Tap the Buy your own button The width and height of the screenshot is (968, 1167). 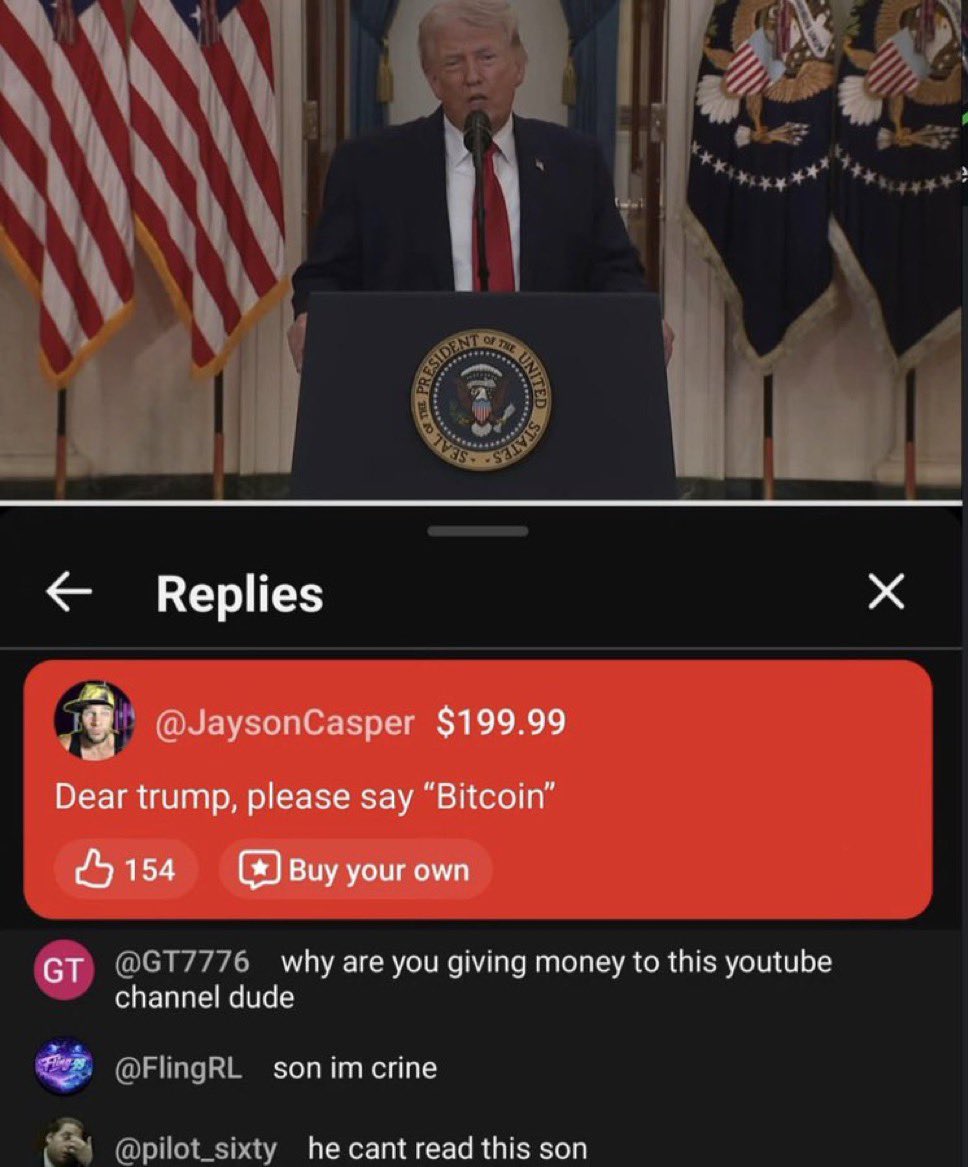point(355,869)
